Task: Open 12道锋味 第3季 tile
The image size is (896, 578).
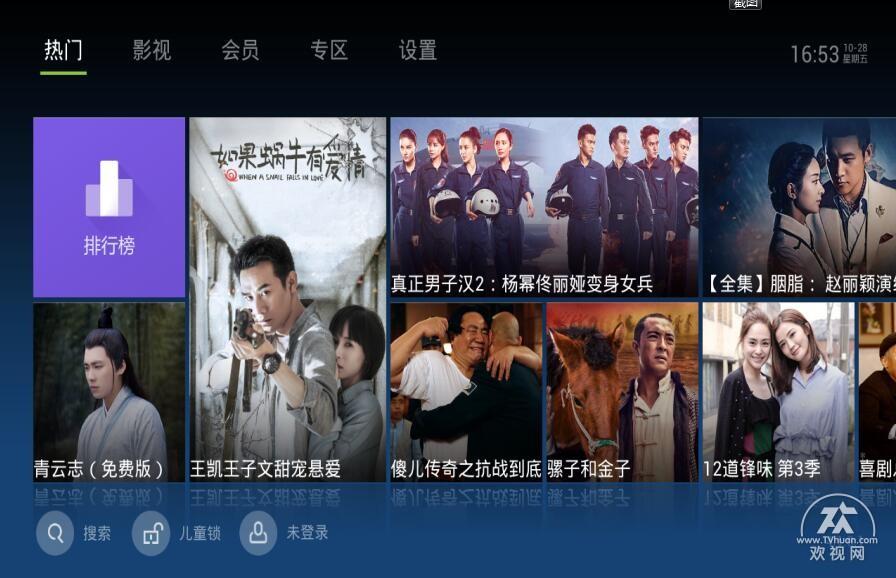Action: coord(777,392)
